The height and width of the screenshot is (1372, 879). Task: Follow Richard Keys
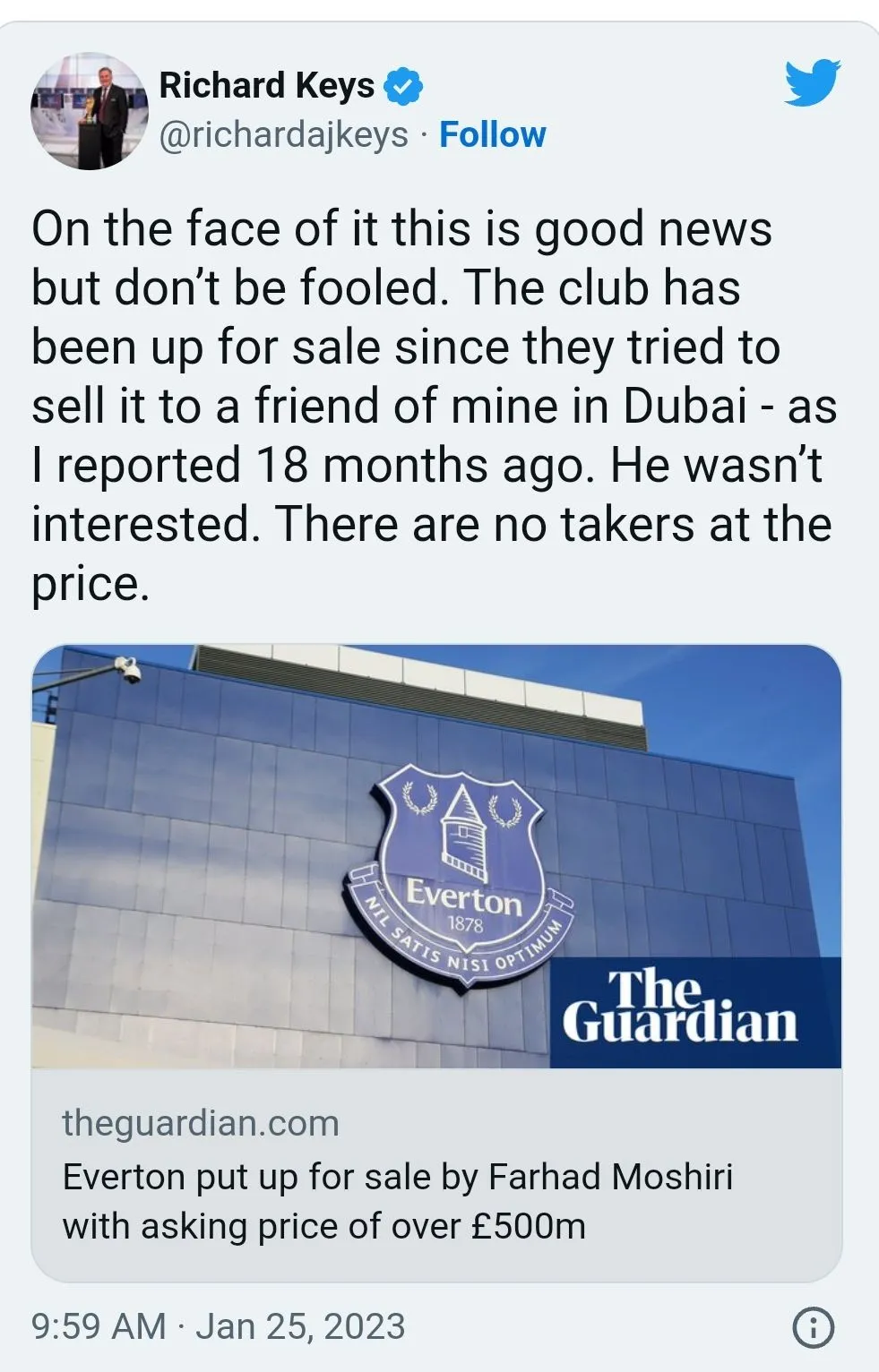492,135
